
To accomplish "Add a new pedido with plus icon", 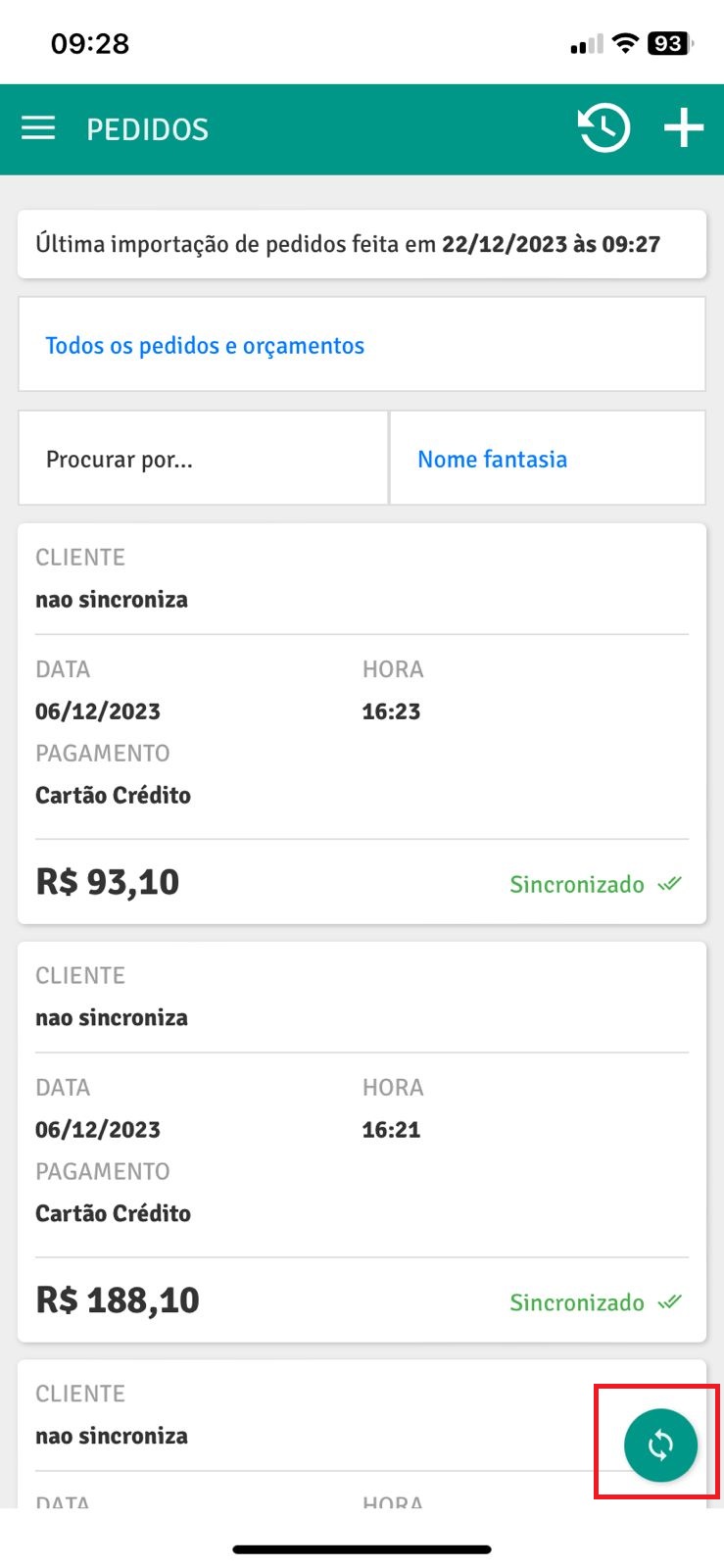I will pyautogui.click(x=684, y=128).
